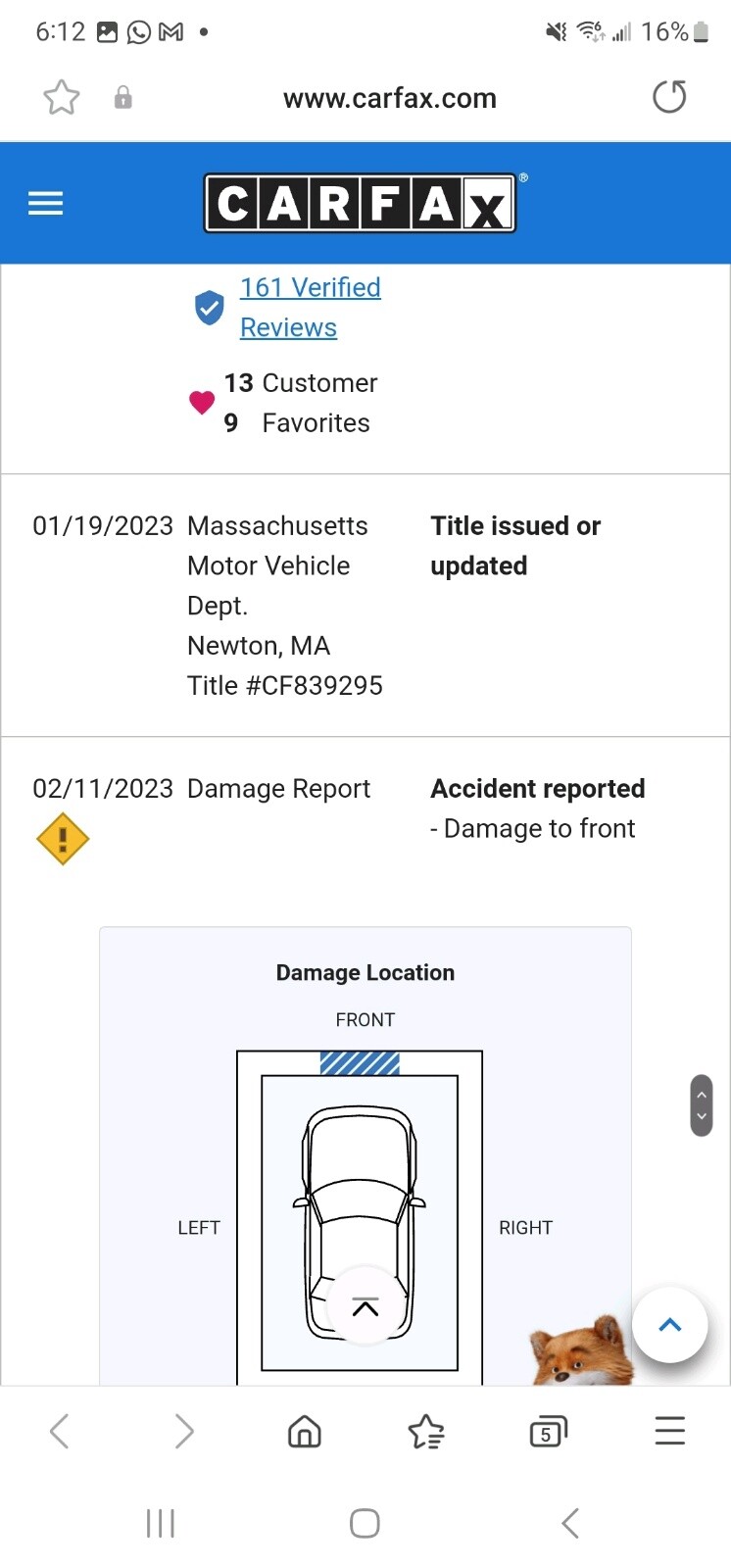This screenshot has width=731, height=1568.
Task: Reload the page
Action: click(669, 97)
